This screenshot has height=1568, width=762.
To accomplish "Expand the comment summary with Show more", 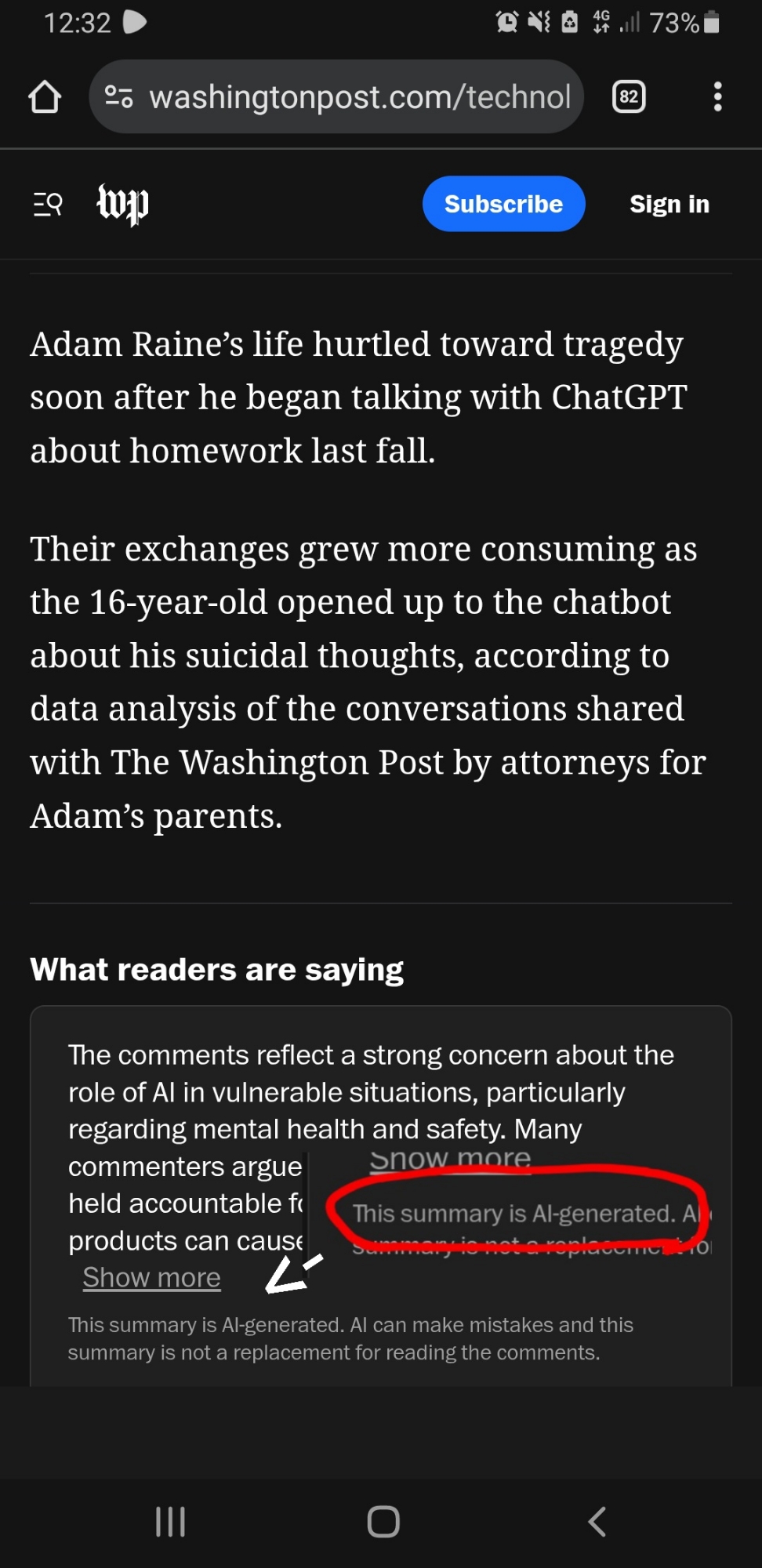I will coord(152,1278).
